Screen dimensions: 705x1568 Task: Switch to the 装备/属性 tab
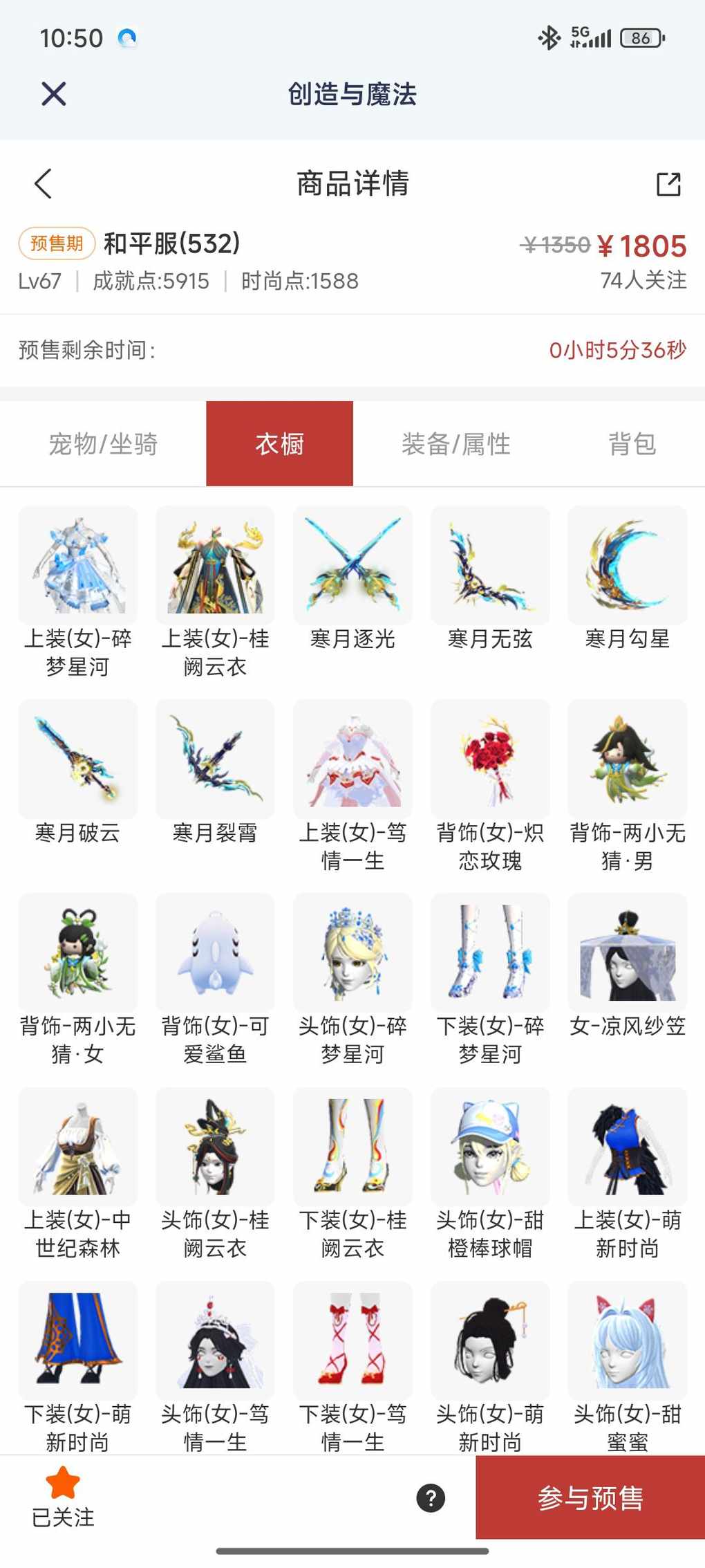[455, 444]
